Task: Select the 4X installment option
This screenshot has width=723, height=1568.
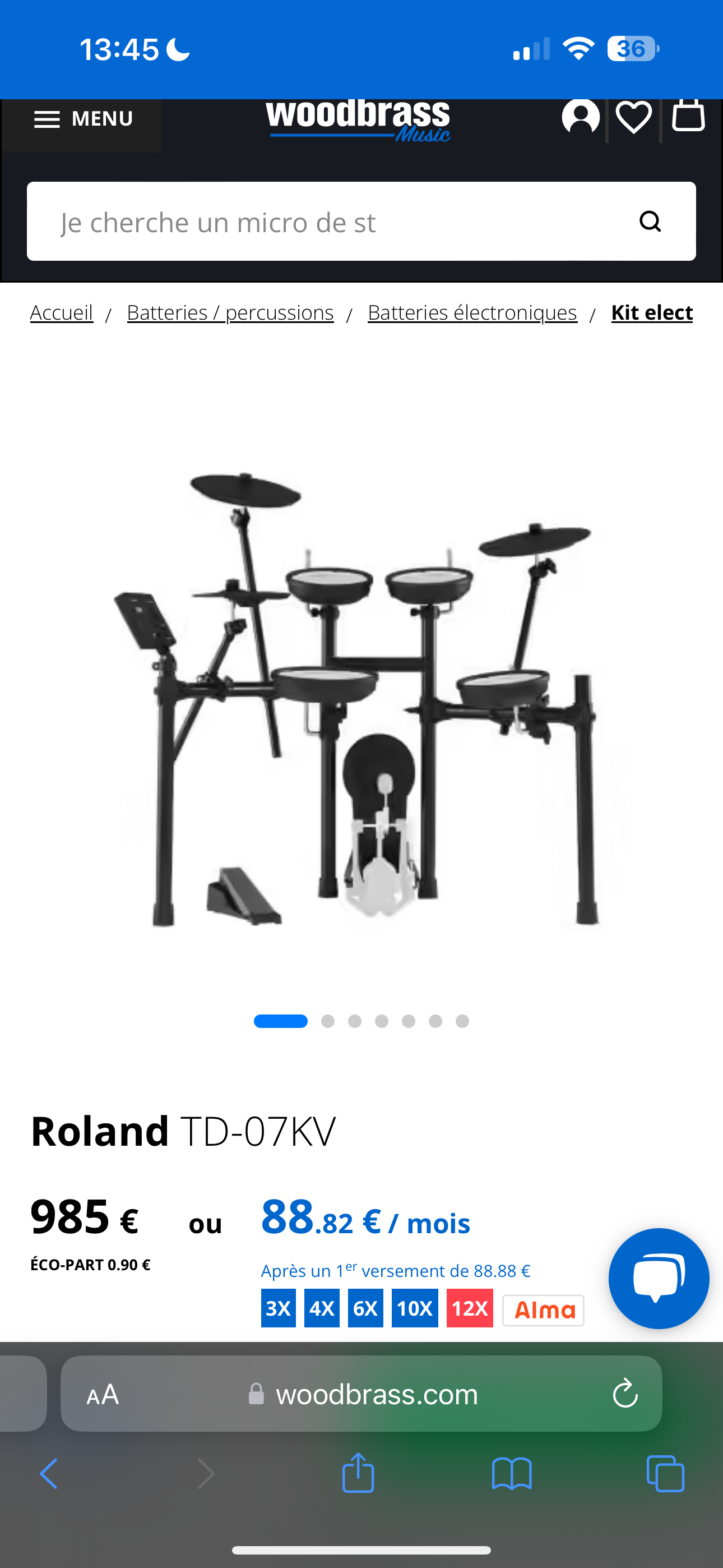Action: point(322,1308)
